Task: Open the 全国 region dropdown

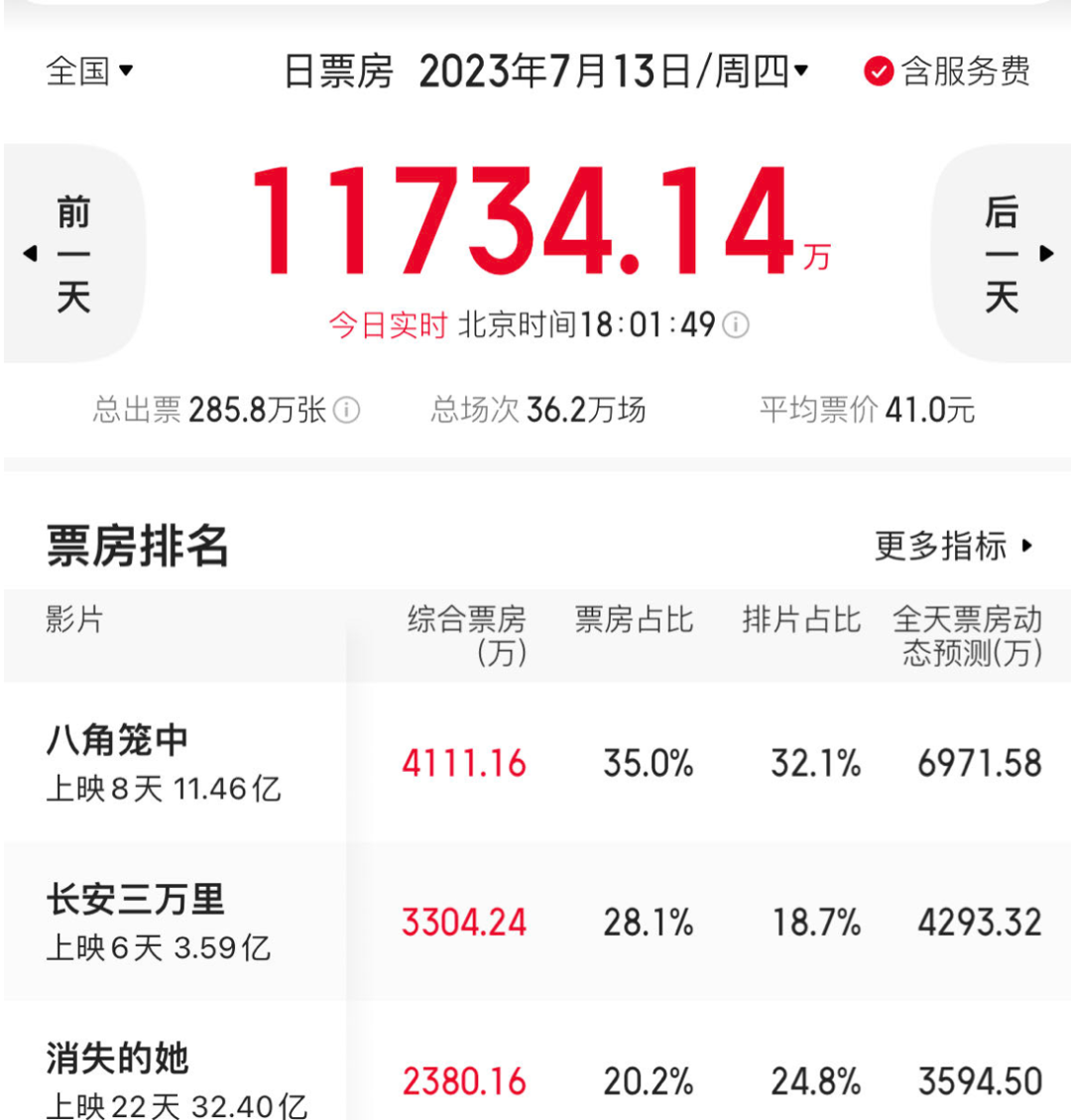Action: click(89, 71)
